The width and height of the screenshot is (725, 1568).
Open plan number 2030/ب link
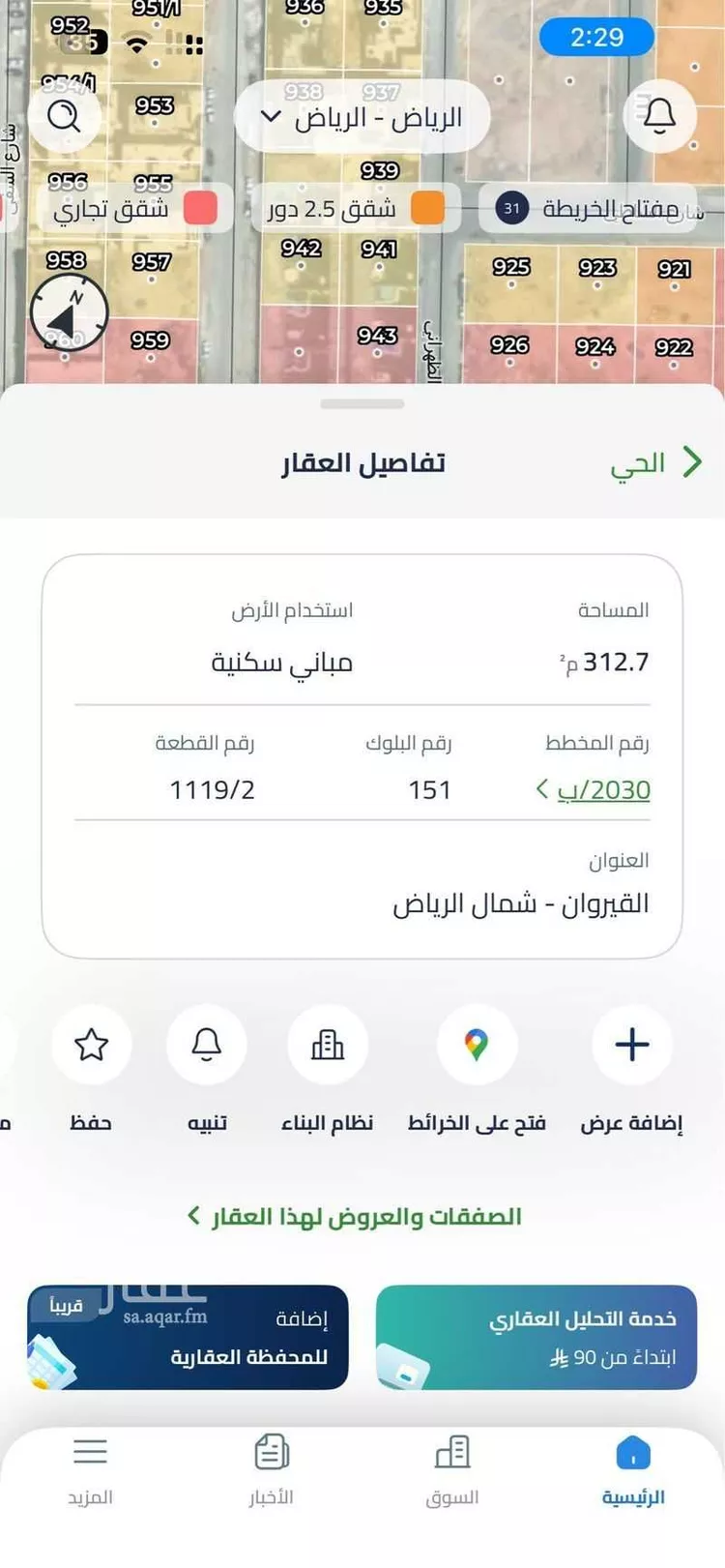click(602, 789)
